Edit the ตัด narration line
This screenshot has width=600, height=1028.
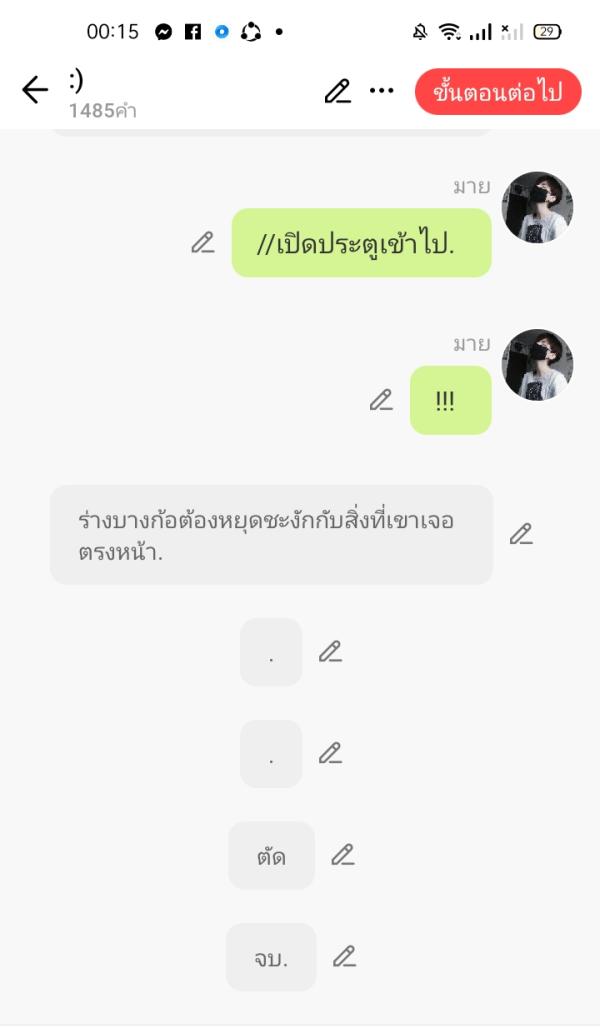(343, 855)
